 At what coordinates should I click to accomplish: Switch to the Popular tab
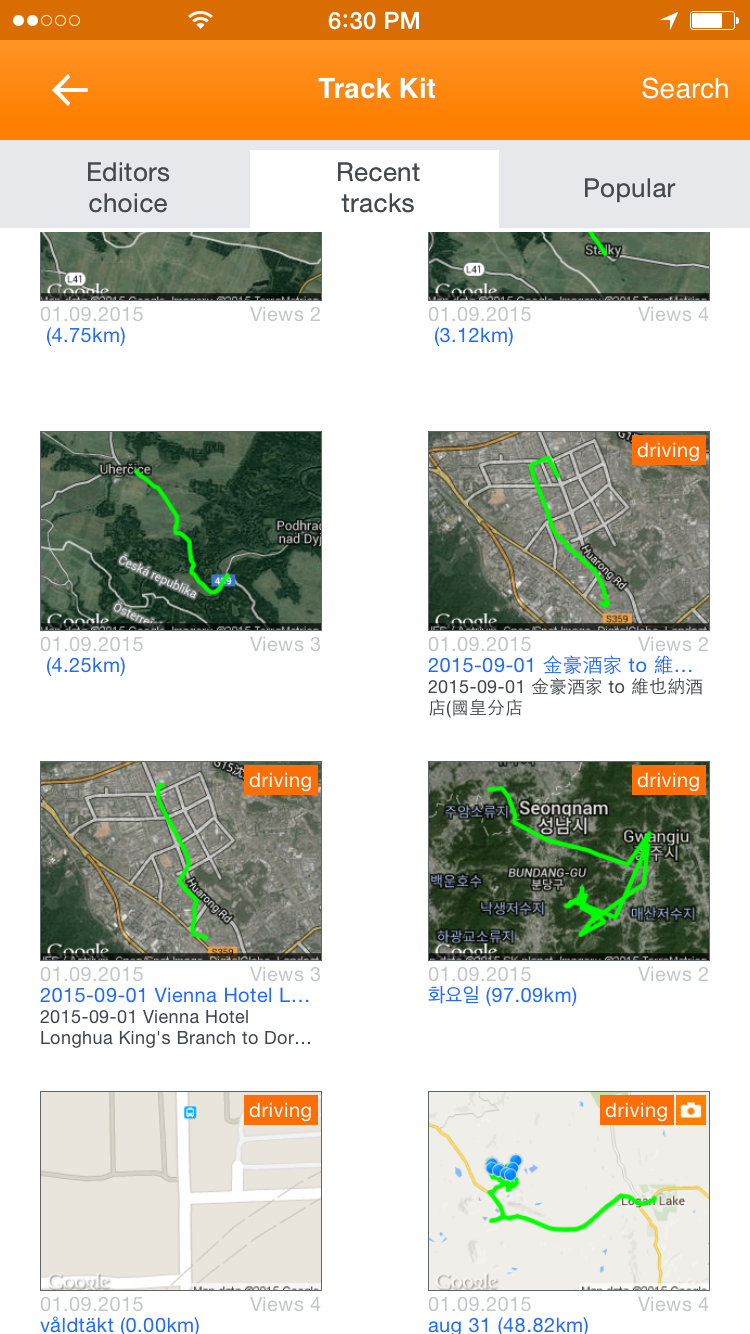point(628,188)
